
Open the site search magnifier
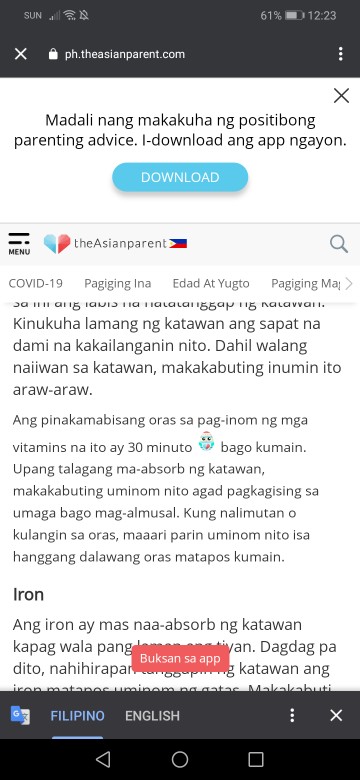click(x=339, y=244)
